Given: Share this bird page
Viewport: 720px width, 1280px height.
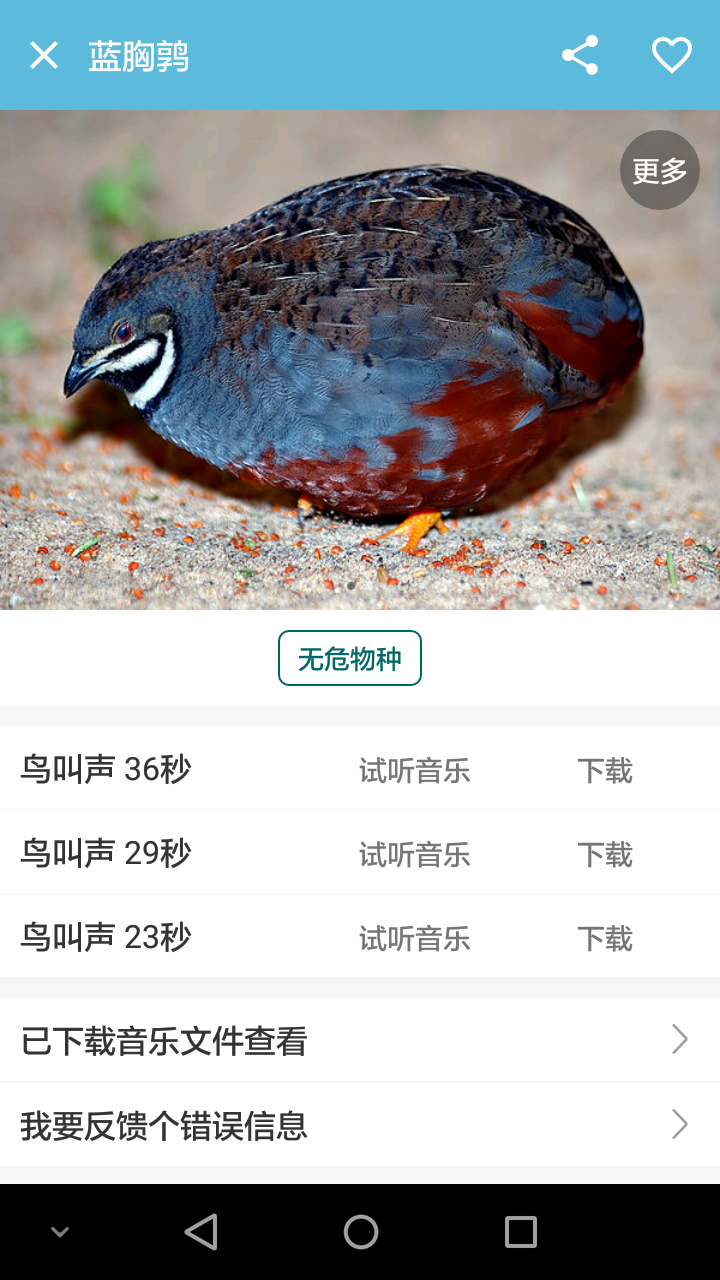Looking at the screenshot, I should point(580,55).
